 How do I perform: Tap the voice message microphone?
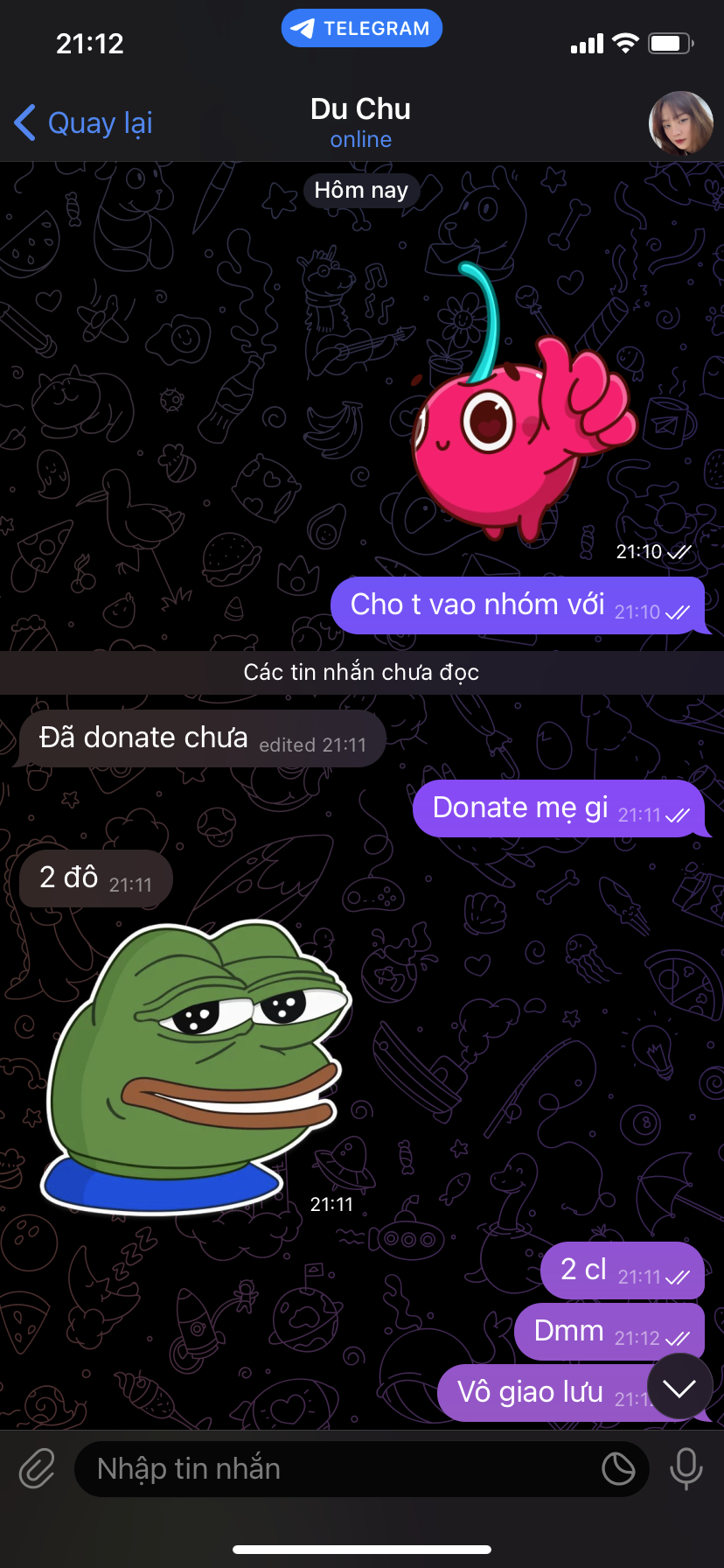pyautogui.click(x=686, y=1469)
